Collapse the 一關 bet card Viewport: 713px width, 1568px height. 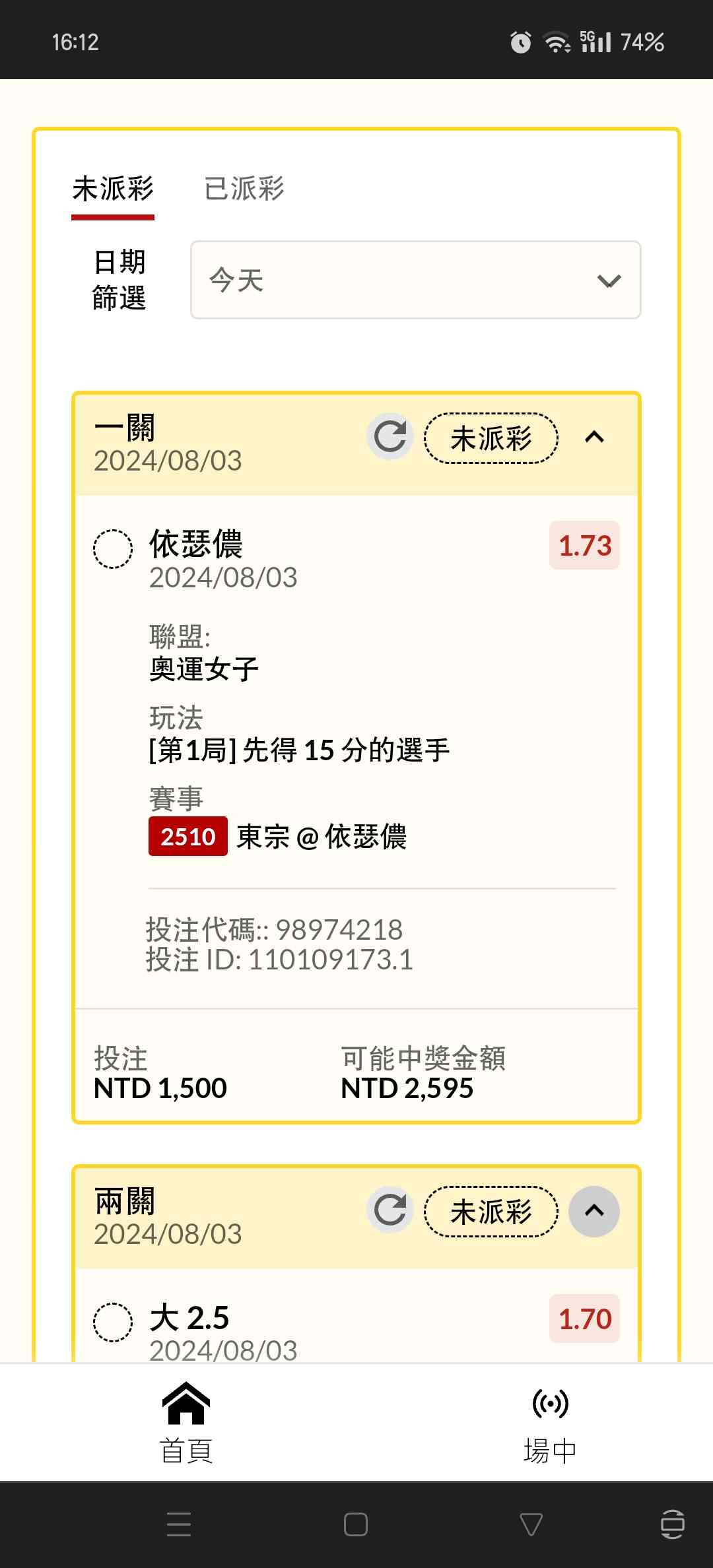[x=594, y=437]
